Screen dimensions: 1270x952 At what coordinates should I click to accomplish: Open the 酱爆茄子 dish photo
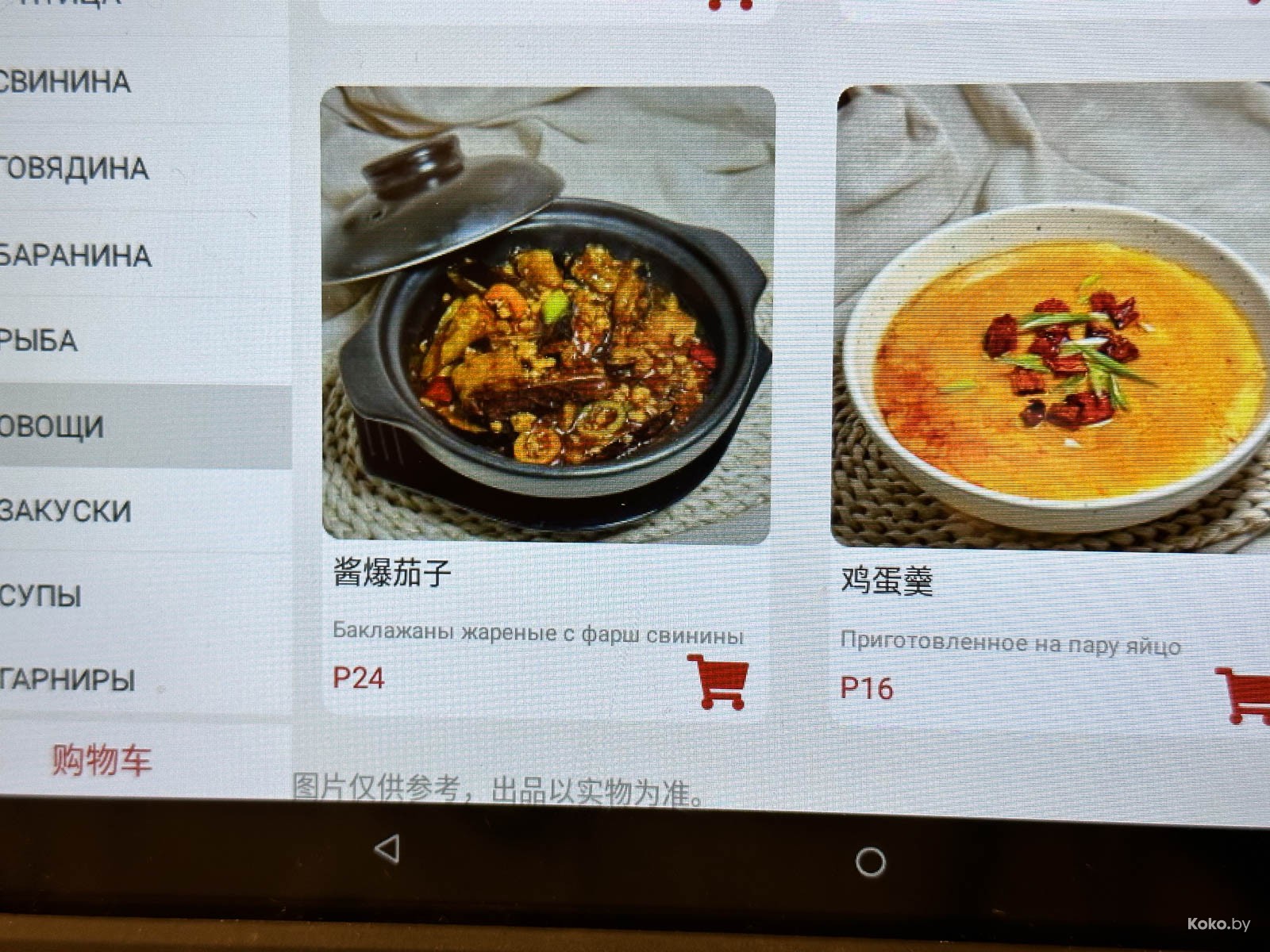tap(548, 313)
